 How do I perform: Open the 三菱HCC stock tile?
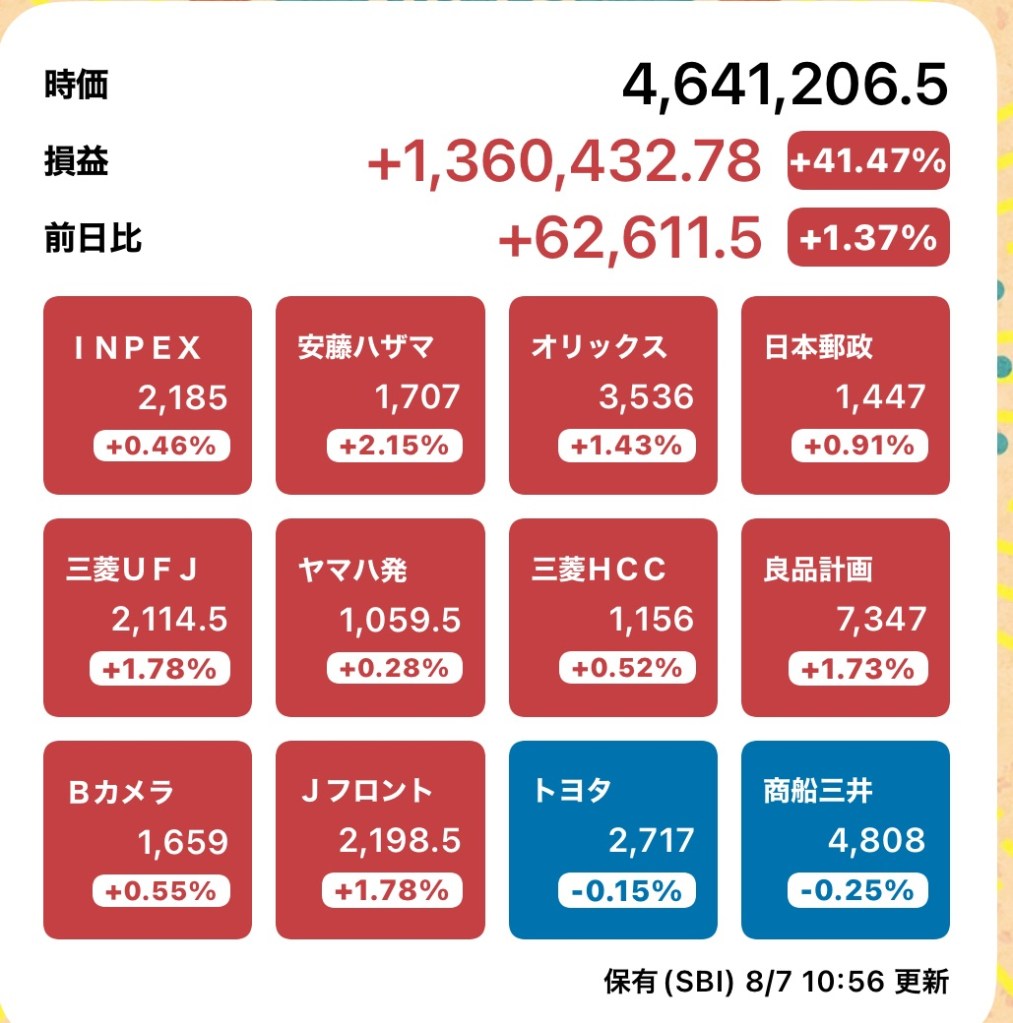[x=612, y=617]
